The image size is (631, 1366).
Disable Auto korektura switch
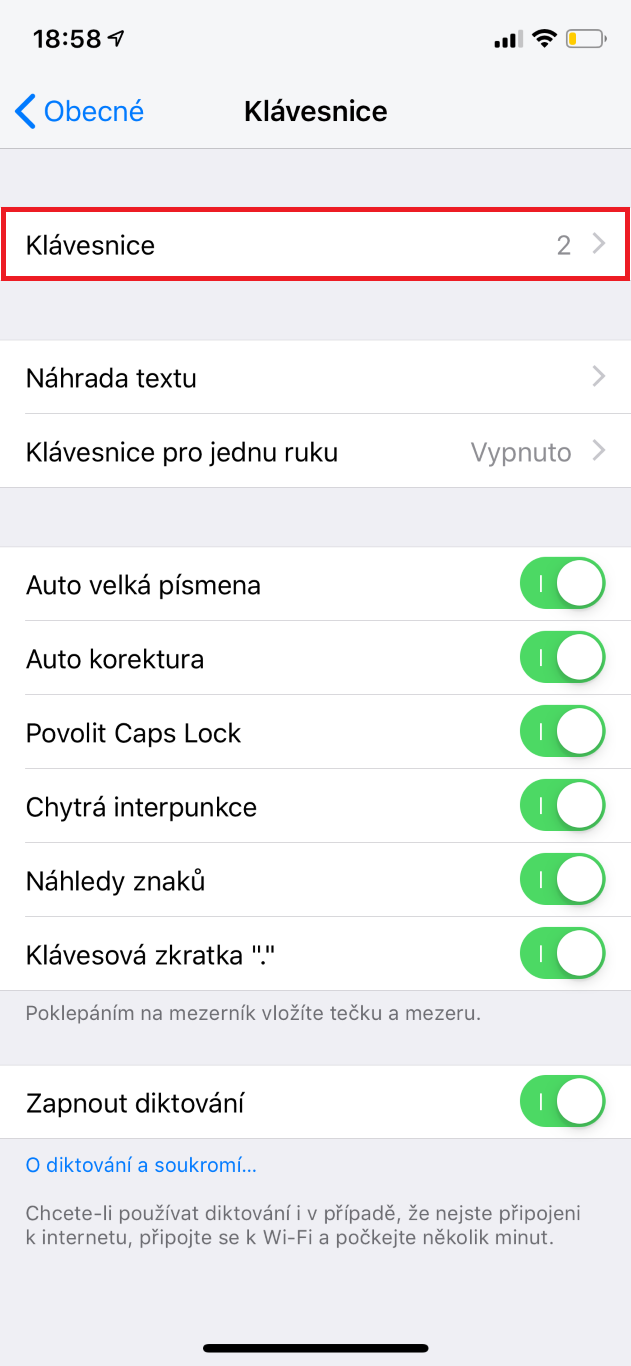pos(562,659)
